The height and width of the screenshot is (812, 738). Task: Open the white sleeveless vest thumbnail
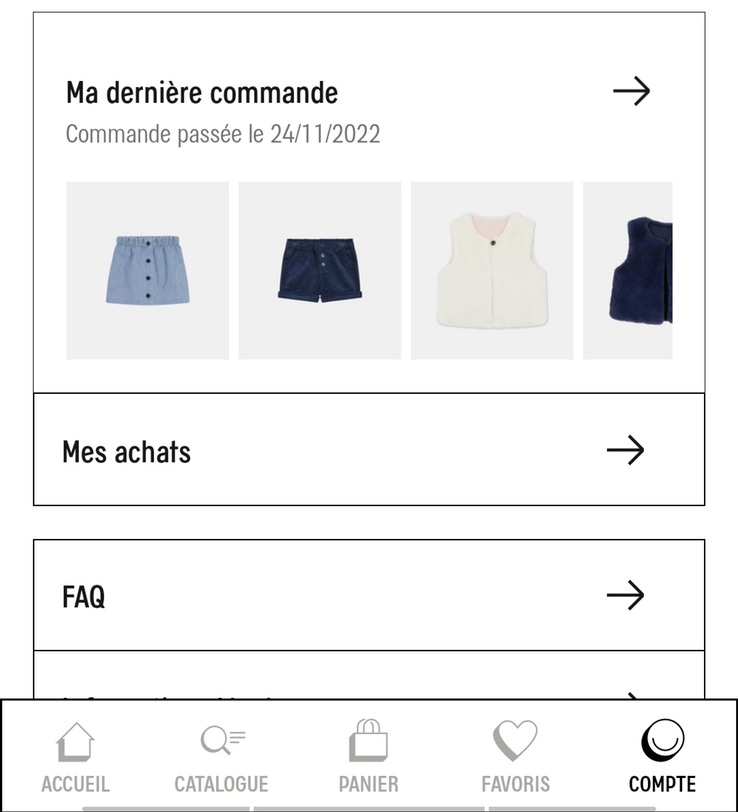(492, 270)
